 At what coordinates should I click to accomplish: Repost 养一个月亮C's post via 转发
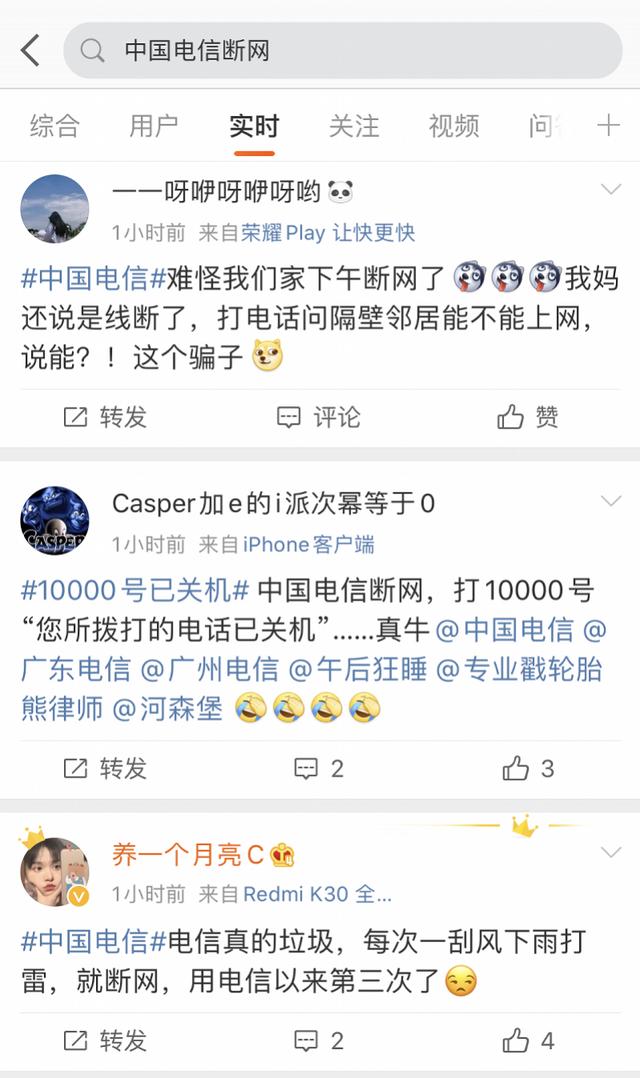pyautogui.click(x=105, y=1041)
